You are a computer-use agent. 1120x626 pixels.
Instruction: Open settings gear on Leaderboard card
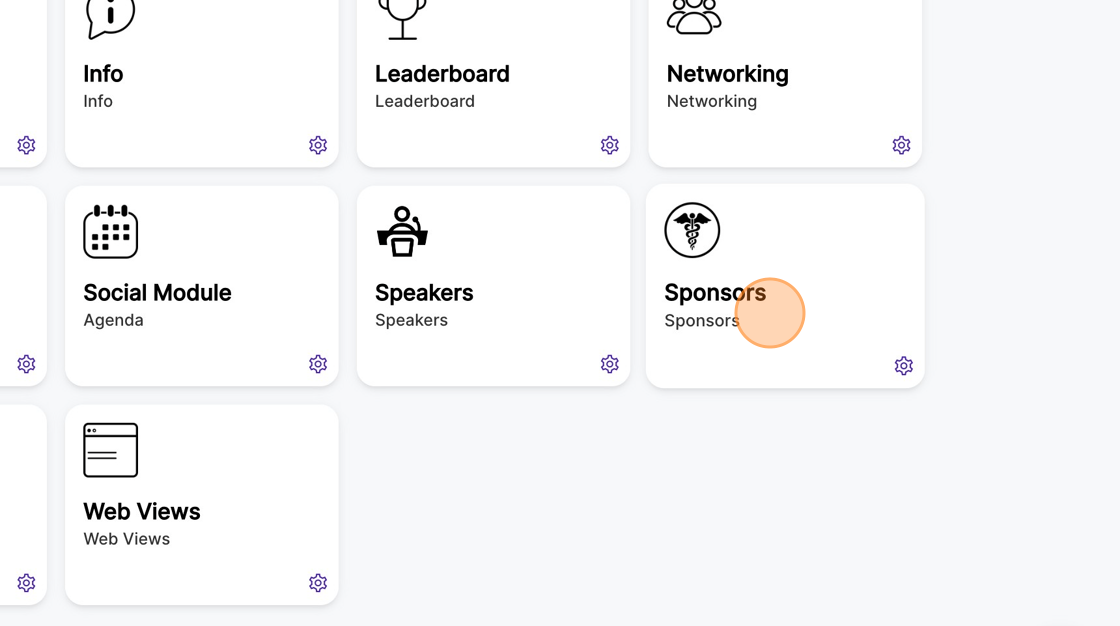point(609,145)
